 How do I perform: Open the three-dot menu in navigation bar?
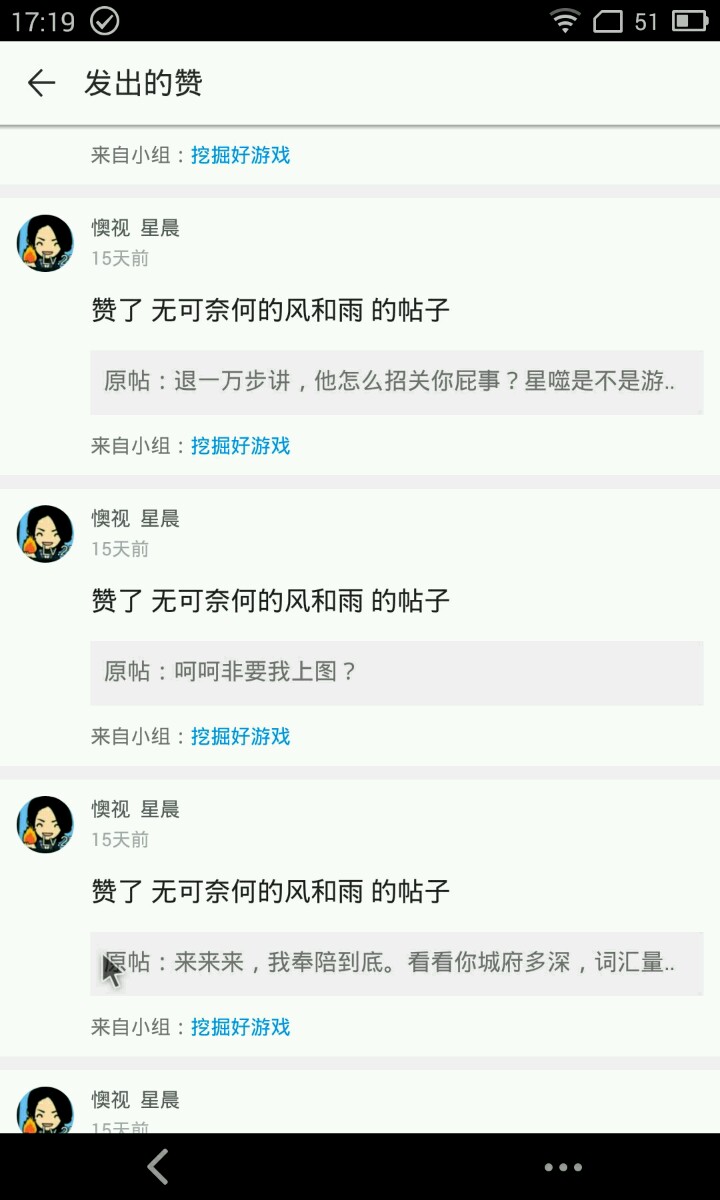563,1167
